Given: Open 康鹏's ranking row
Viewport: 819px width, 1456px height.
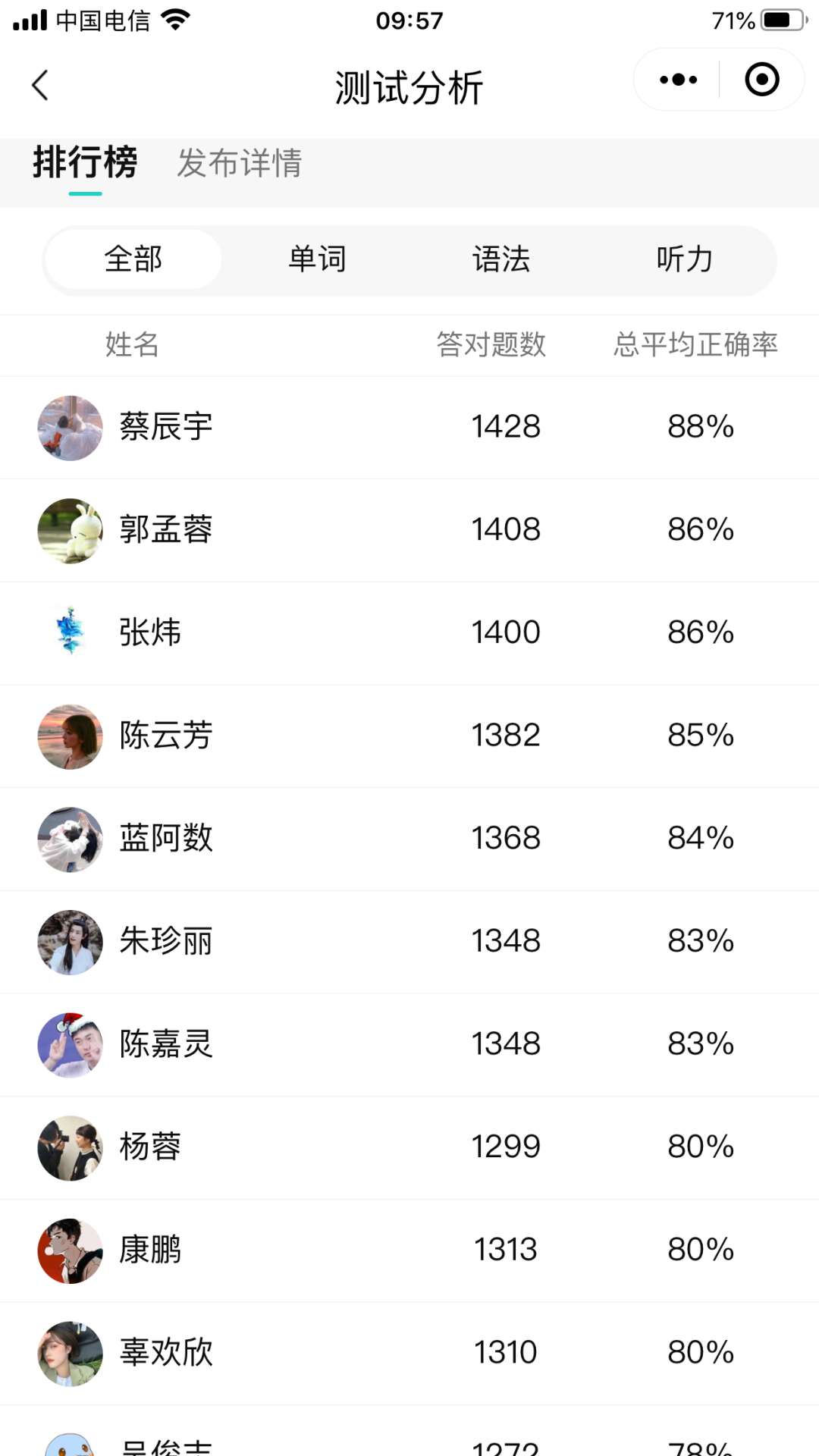Looking at the screenshot, I should pyautogui.click(x=409, y=1250).
